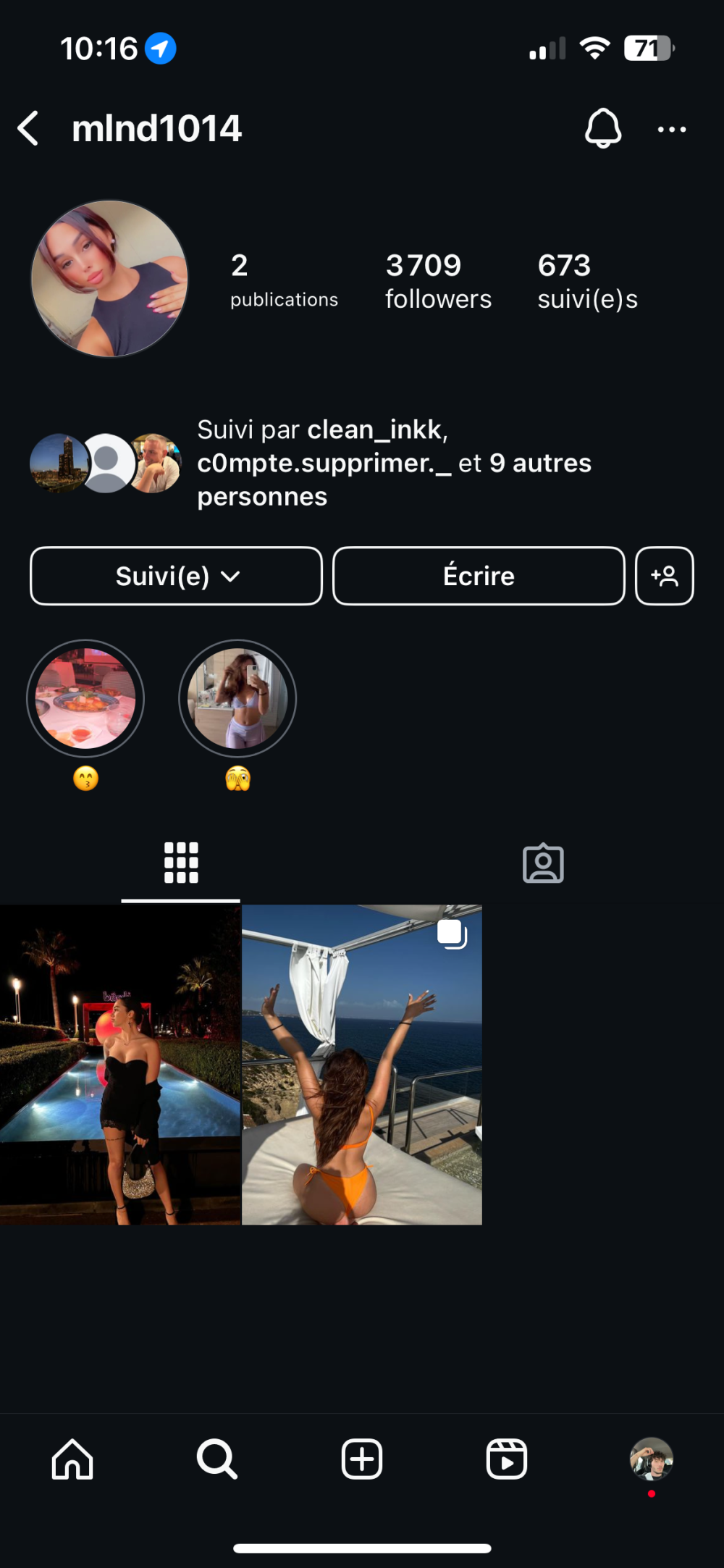This screenshot has height=1568, width=724.
Task: Switch to the tagged photos tab
Action: (x=543, y=863)
